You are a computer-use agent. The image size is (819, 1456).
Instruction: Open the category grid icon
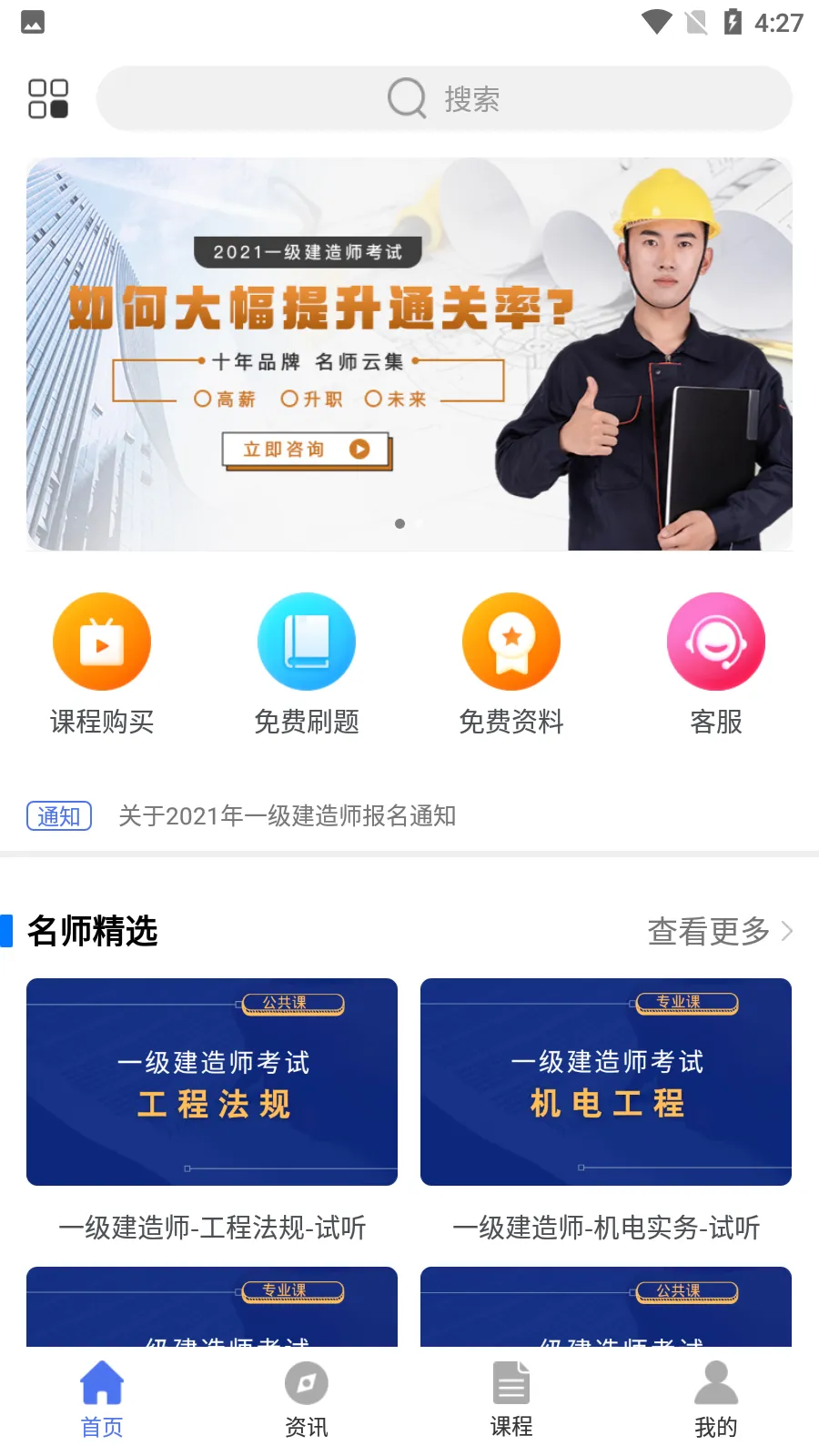pos(48,98)
